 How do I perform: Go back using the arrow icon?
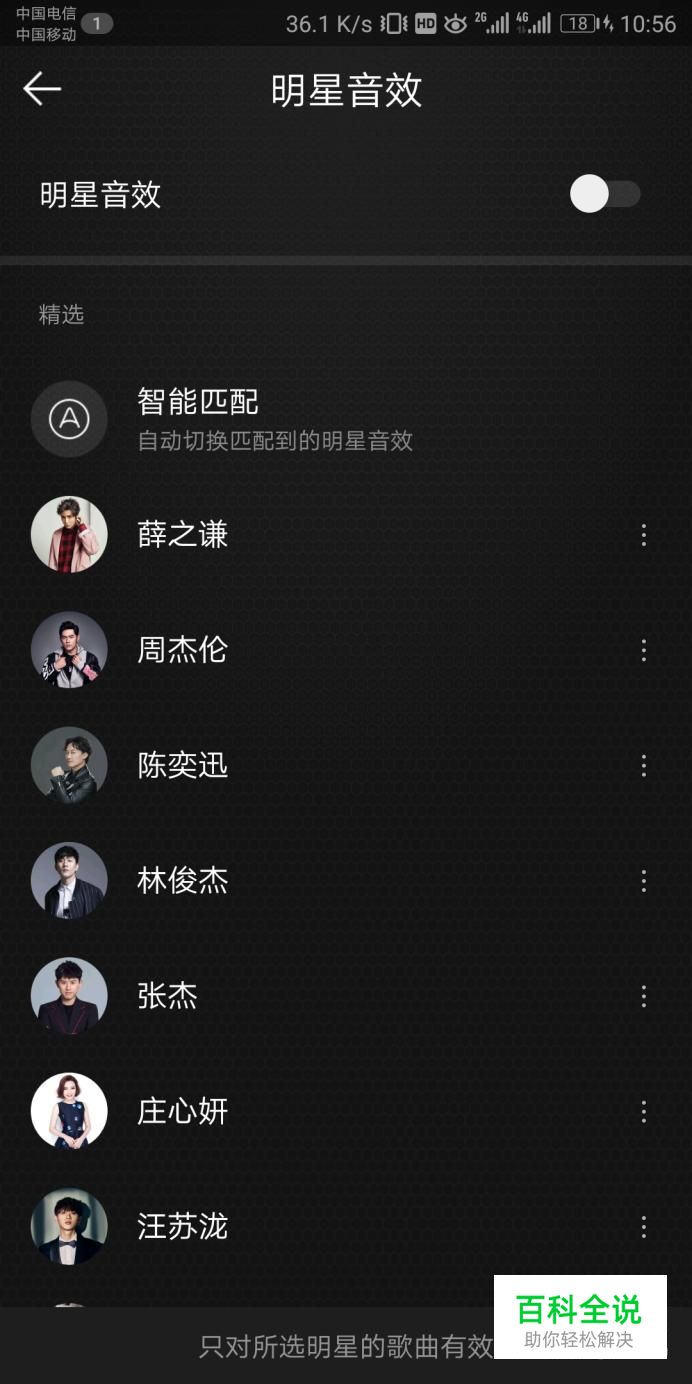click(x=42, y=89)
